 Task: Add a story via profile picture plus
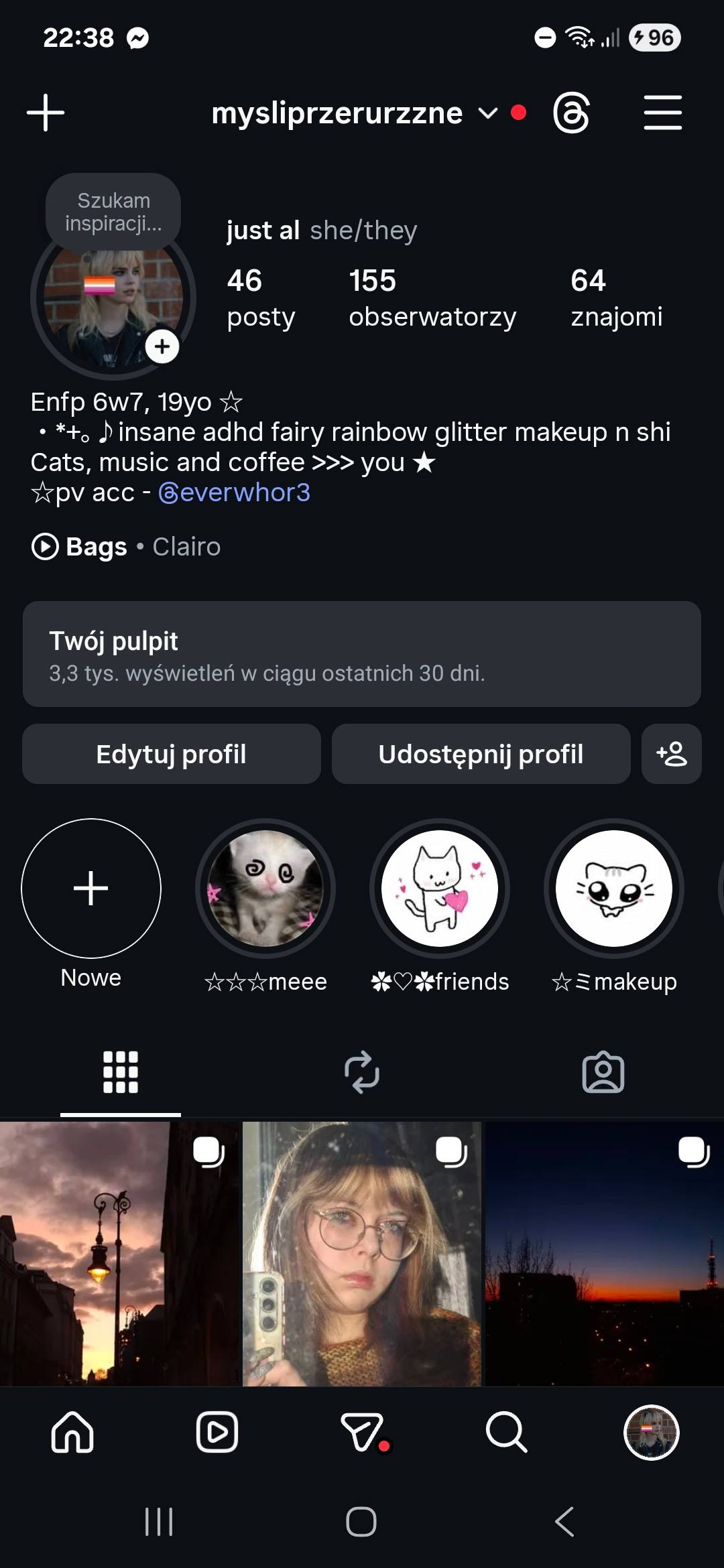point(162,346)
